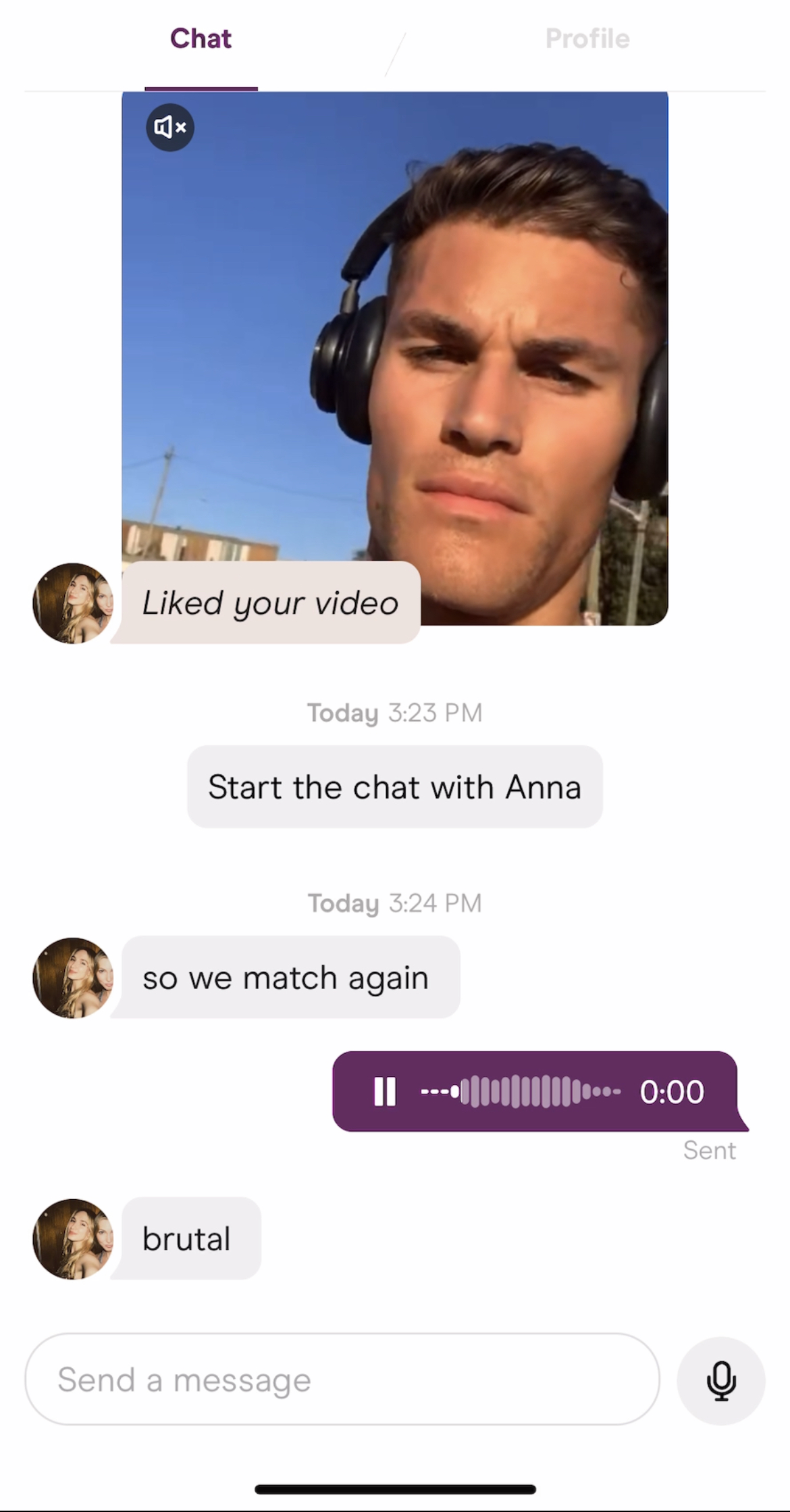Screen dimensions: 790x1512
Task: Seek within the voice message waveform
Action: [x=520, y=1091]
